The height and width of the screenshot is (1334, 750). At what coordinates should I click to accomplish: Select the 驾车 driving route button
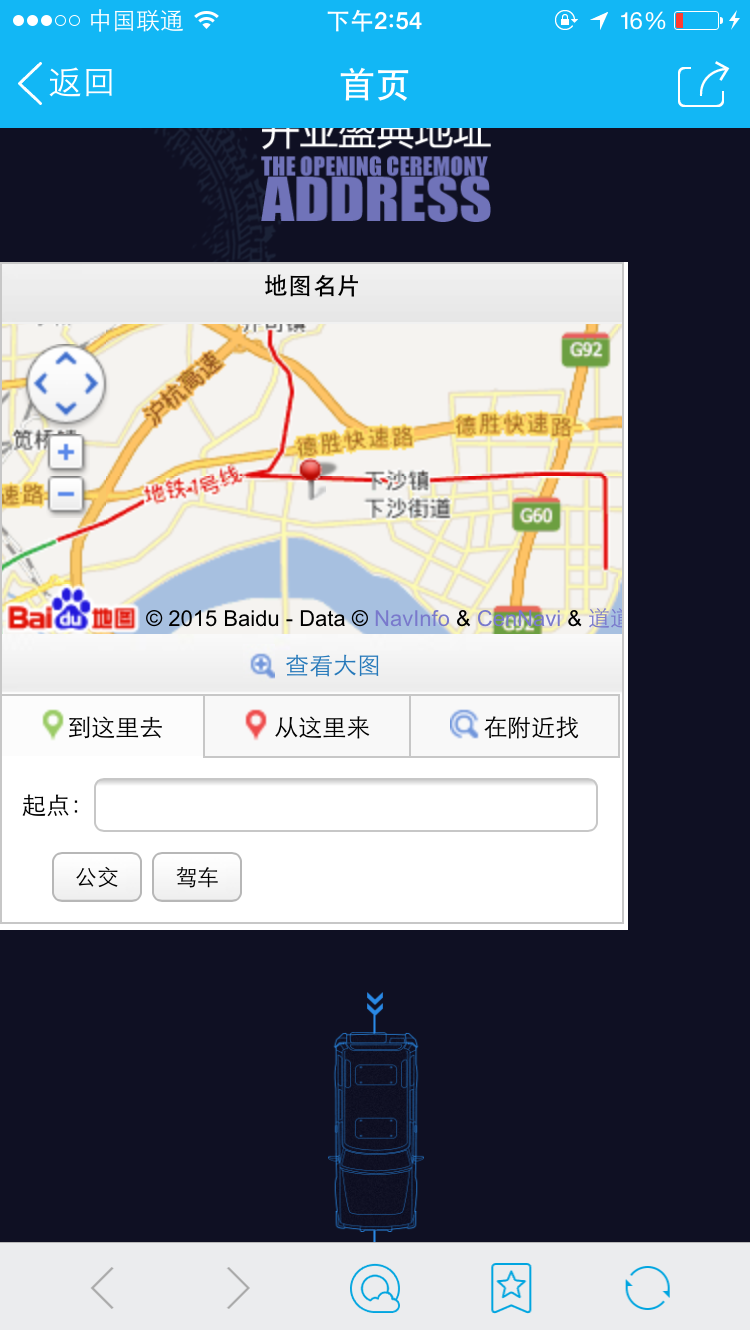click(196, 876)
